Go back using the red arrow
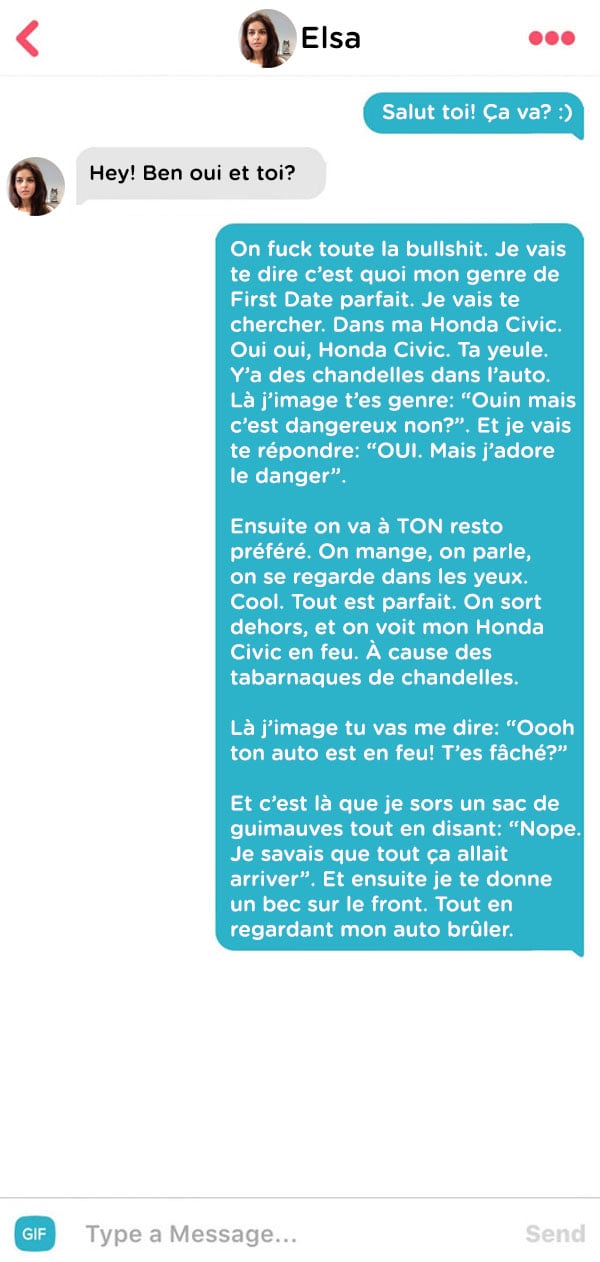Screen dimensions: 600x1262 (x=28, y=38)
